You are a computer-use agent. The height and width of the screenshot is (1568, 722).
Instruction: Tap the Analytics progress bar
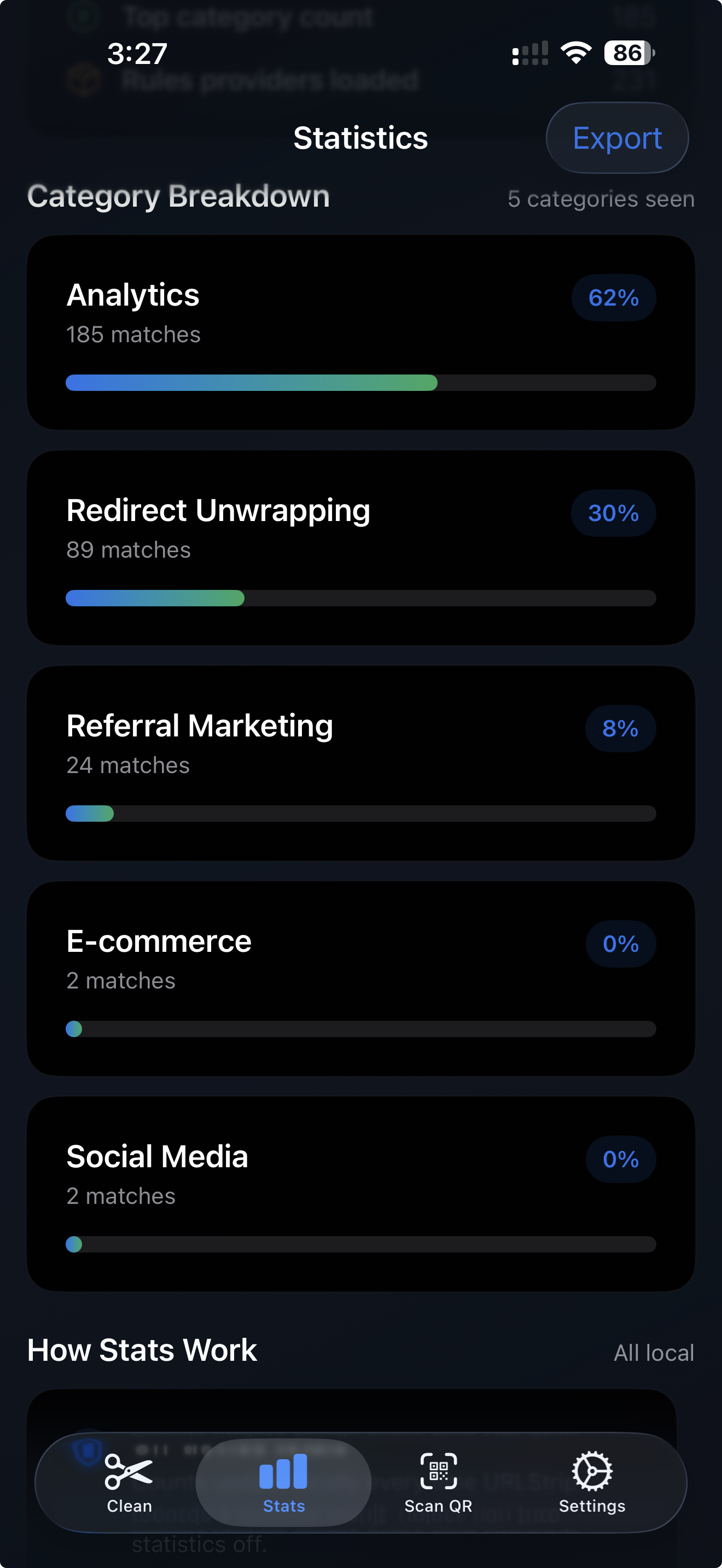(361, 383)
